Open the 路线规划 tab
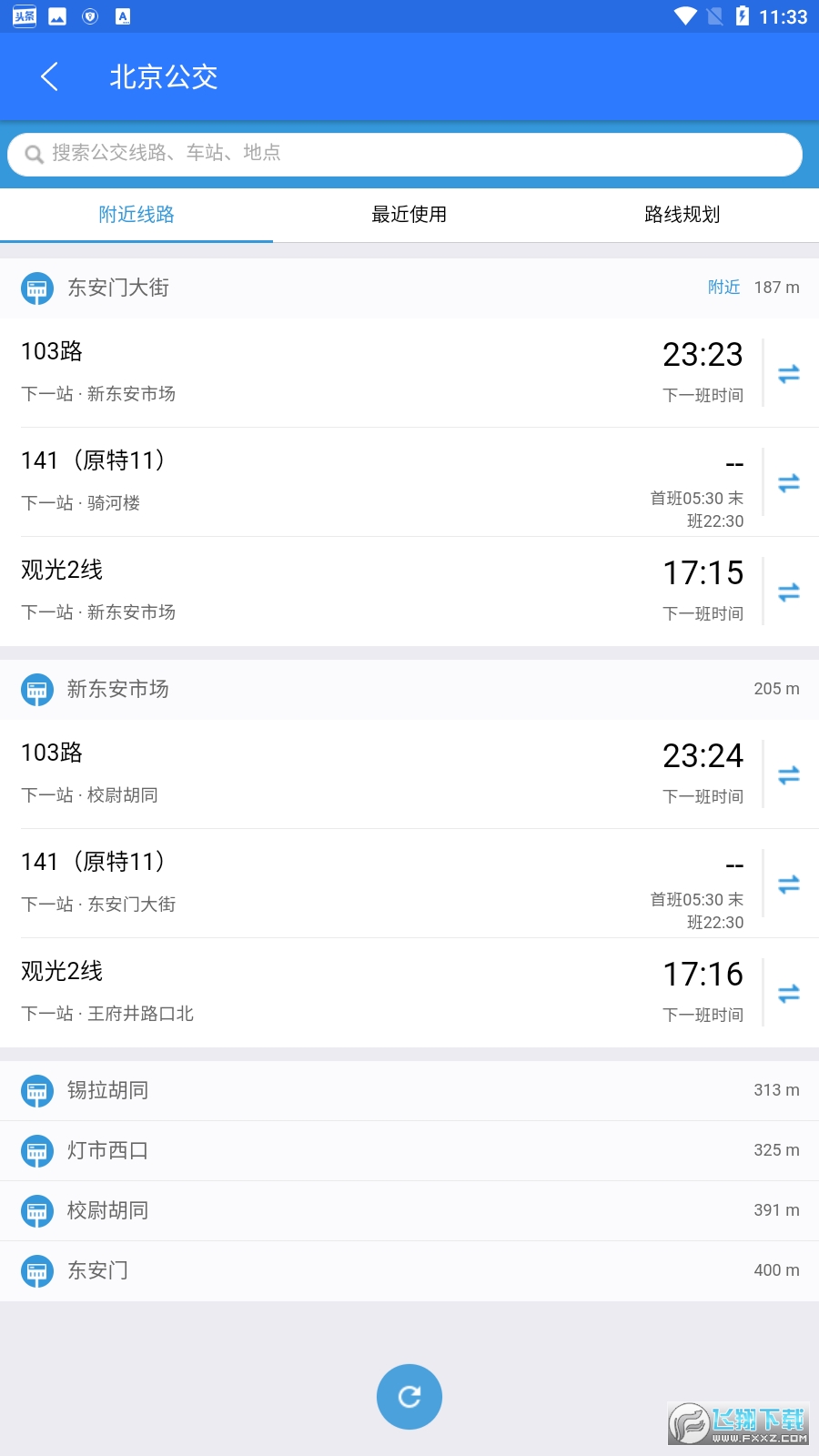This screenshot has width=819, height=1456. click(680, 215)
